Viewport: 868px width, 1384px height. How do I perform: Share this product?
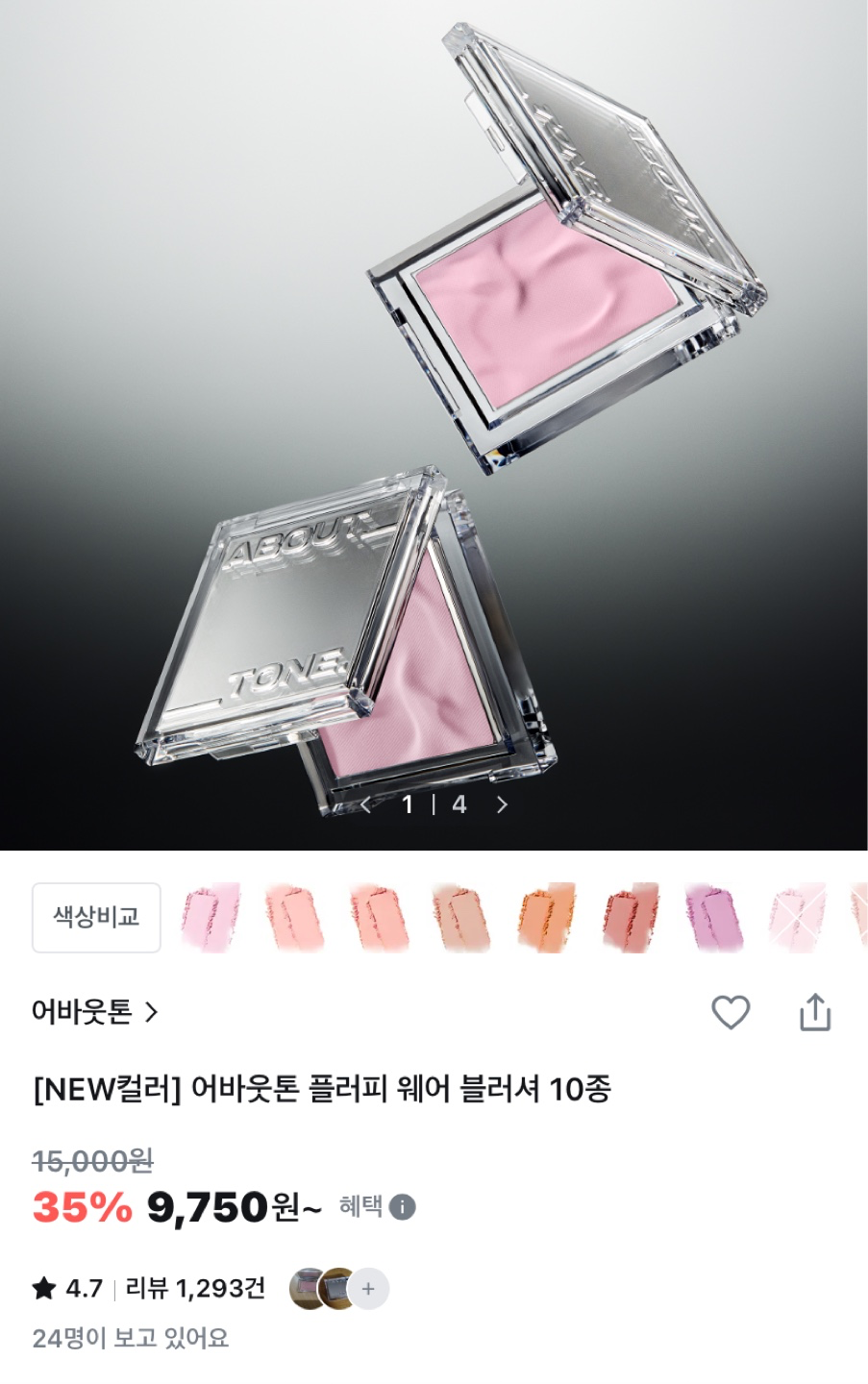815,1012
